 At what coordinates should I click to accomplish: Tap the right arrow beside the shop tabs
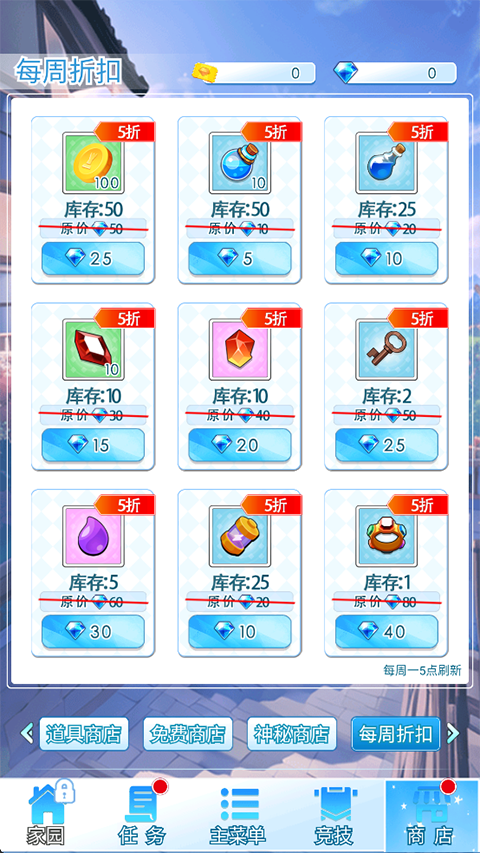coord(453,733)
